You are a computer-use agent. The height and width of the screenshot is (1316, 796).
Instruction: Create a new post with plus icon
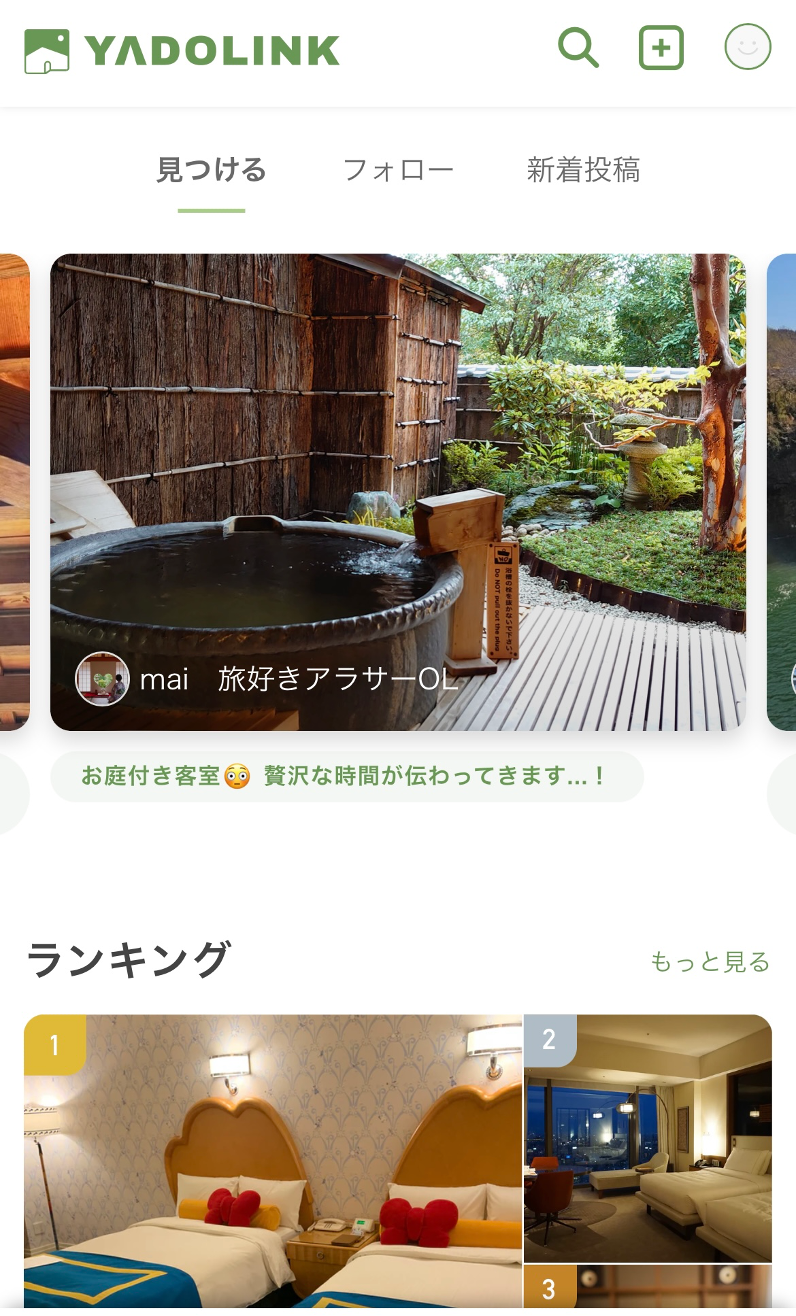tap(661, 48)
